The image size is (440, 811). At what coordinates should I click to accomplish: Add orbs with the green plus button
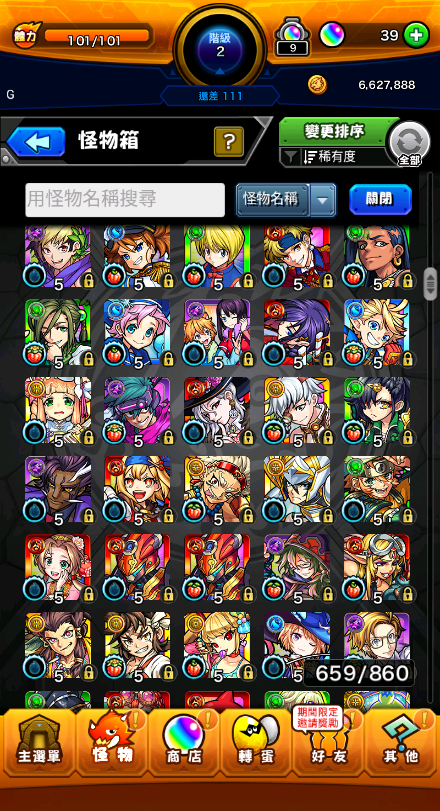(416, 35)
